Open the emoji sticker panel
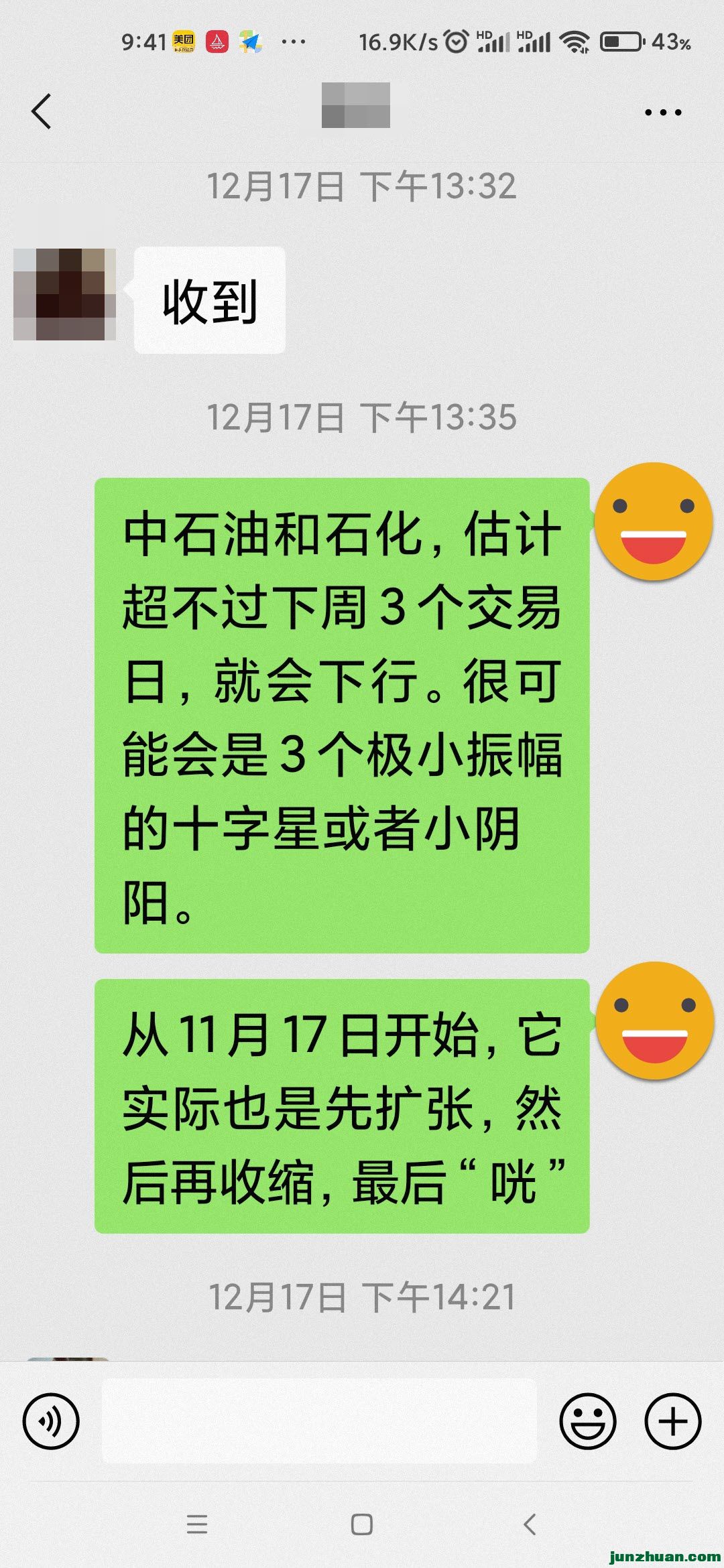Viewport: 724px width, 1568px height. (588, 1421)
